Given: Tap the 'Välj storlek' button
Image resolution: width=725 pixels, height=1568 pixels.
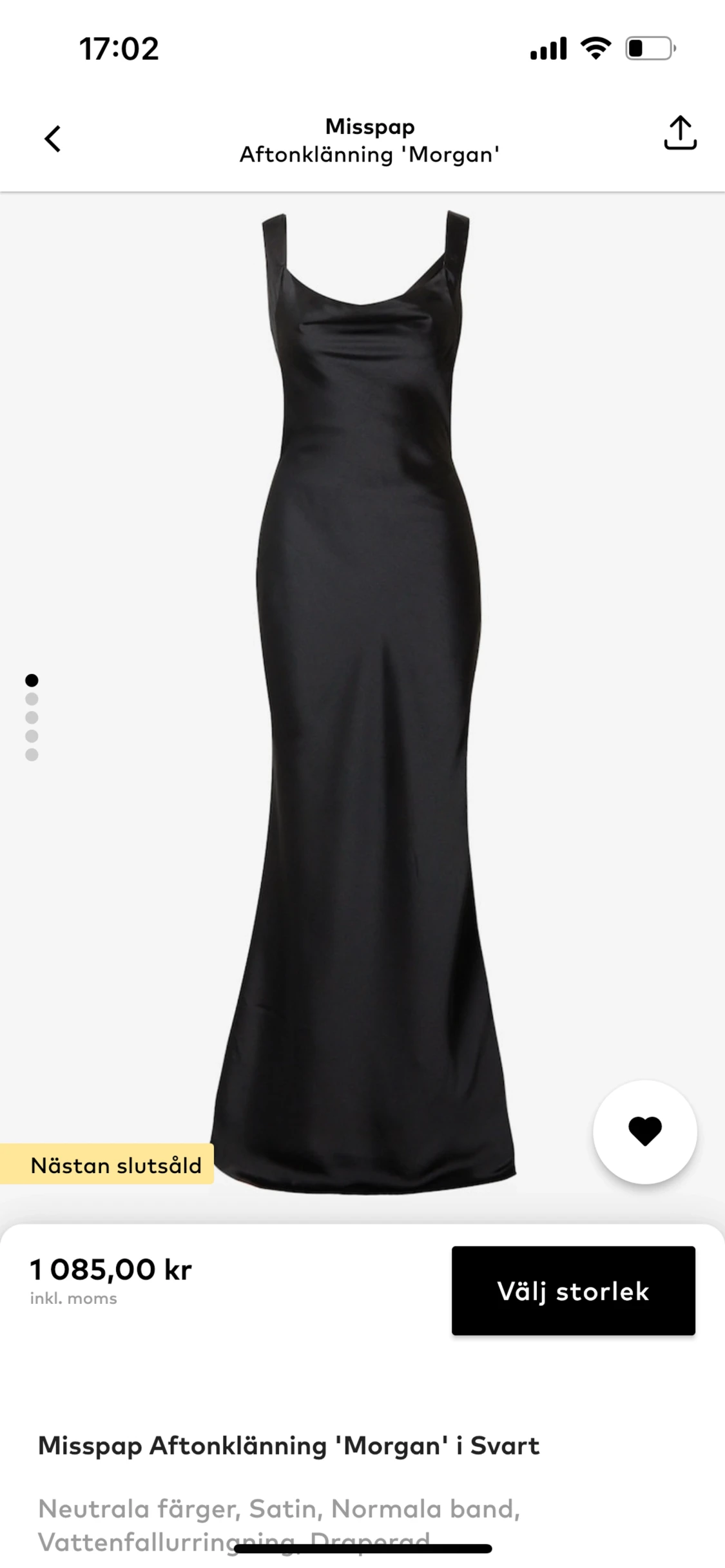Looking at the screenshot, I should click(573, 1290).
